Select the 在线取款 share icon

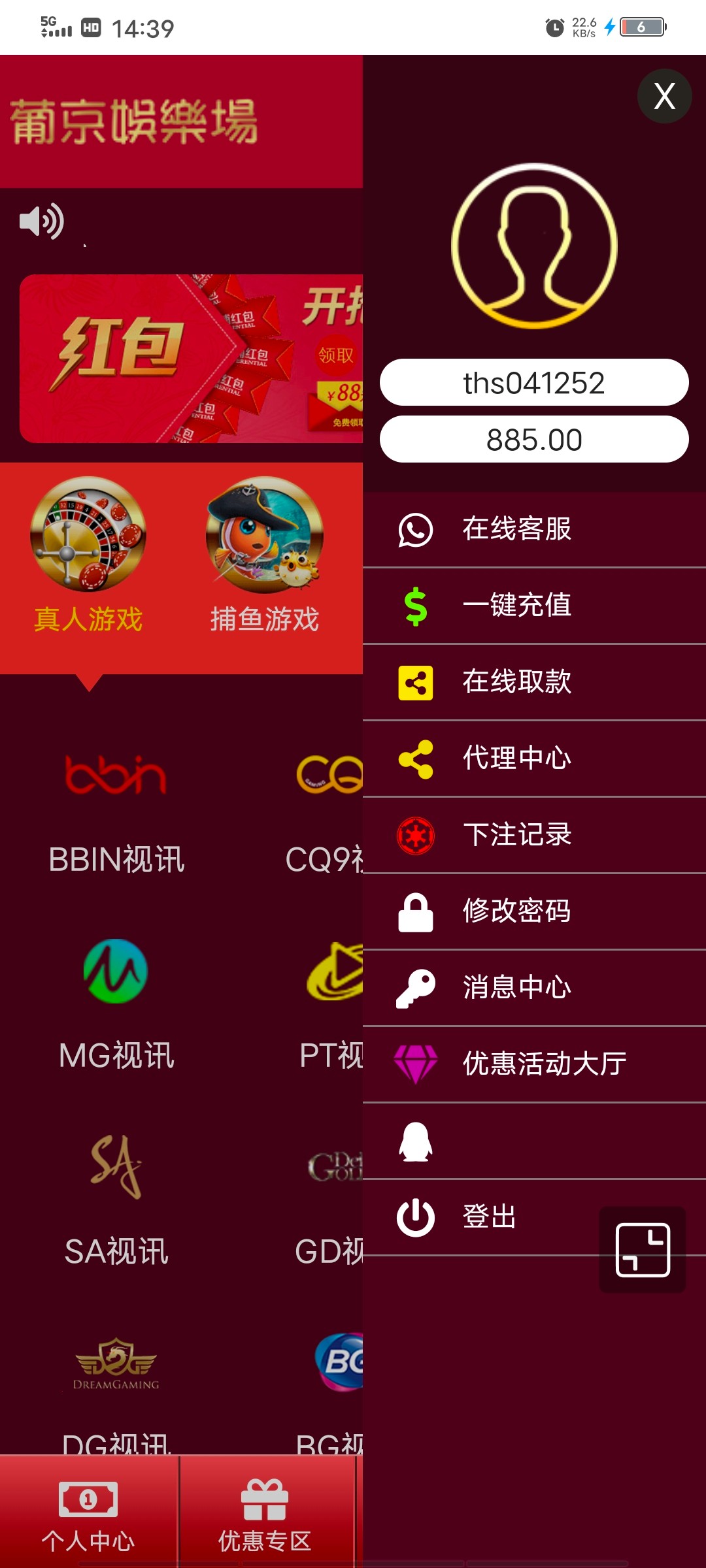[x=416, y=681]
